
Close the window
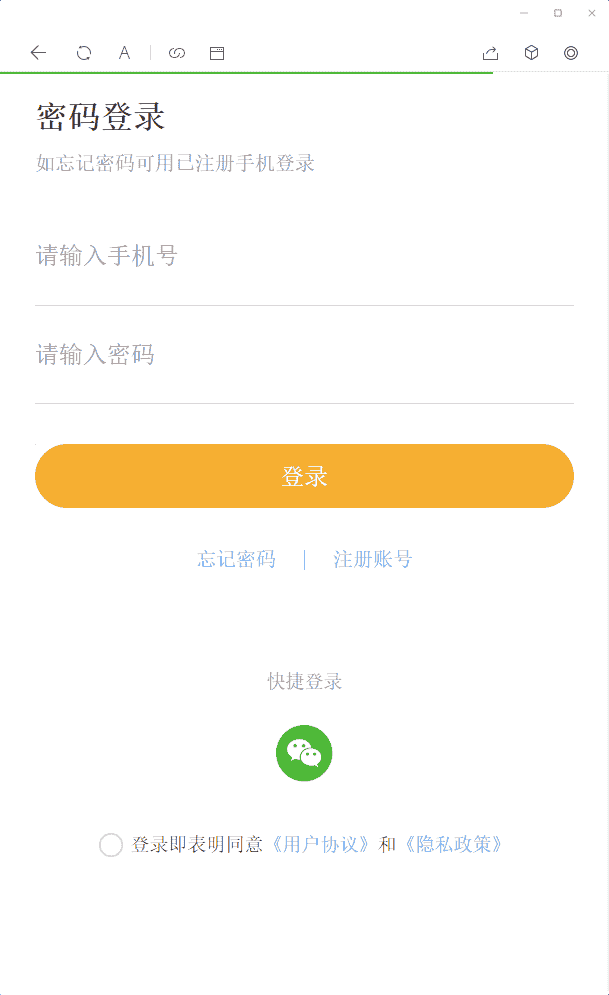pos(591,13)
